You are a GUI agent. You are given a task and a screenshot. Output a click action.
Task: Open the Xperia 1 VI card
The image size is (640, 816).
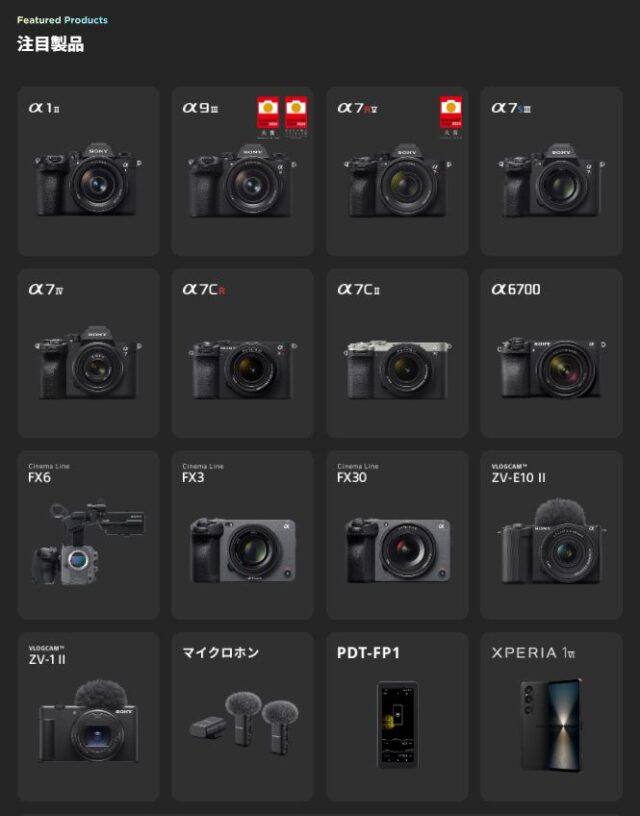coord(551,716)
